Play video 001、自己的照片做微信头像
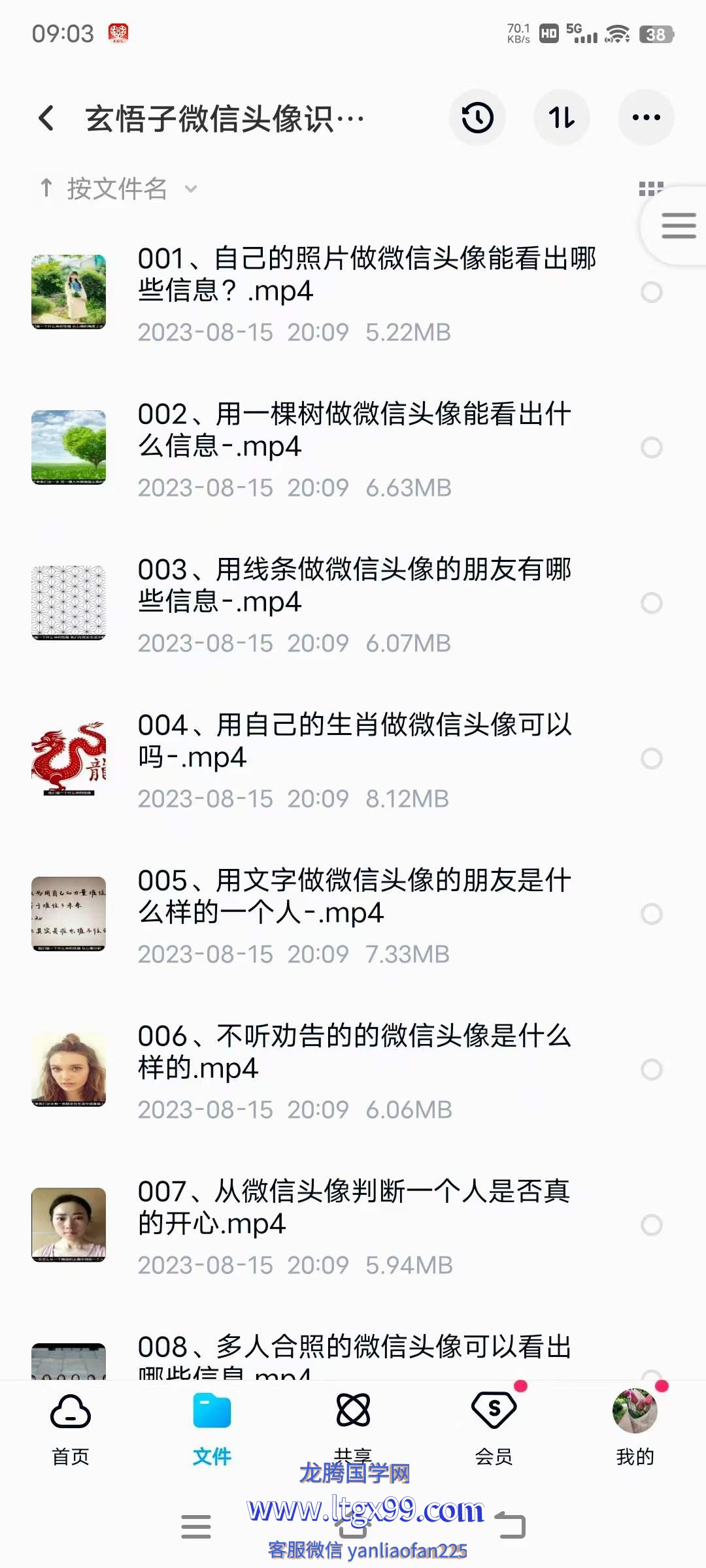The image size is (706, 1568). point(366,274)
